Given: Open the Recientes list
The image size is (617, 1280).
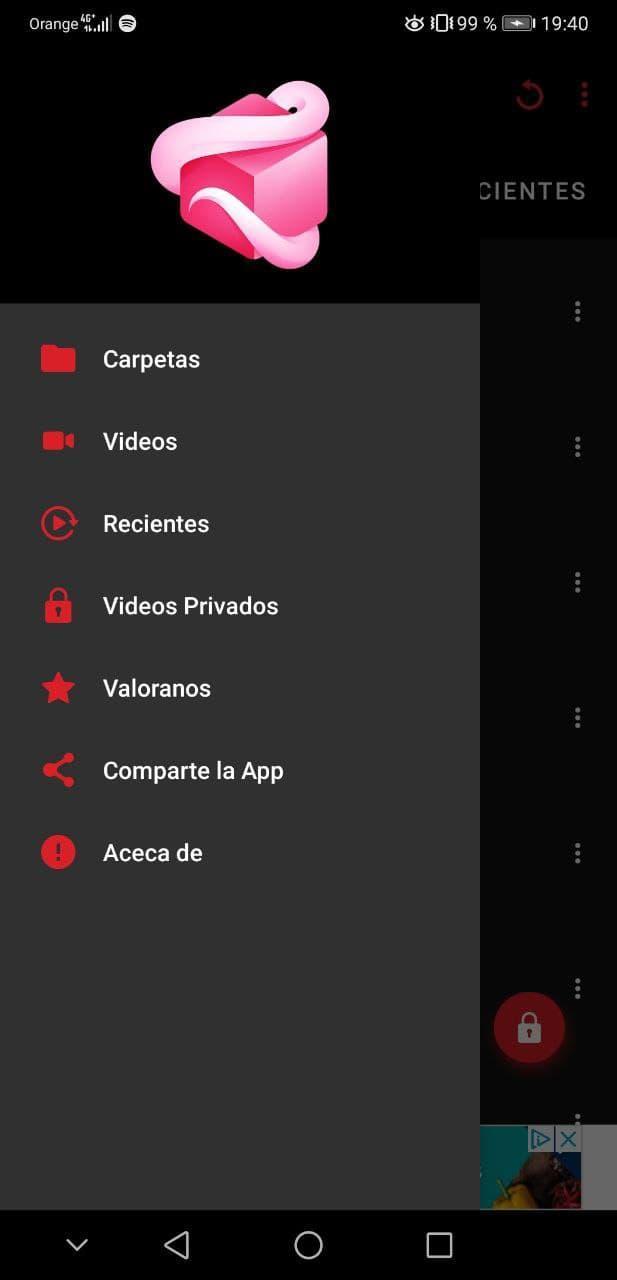Looking at the screenshot, I should (x=155, y=524).
